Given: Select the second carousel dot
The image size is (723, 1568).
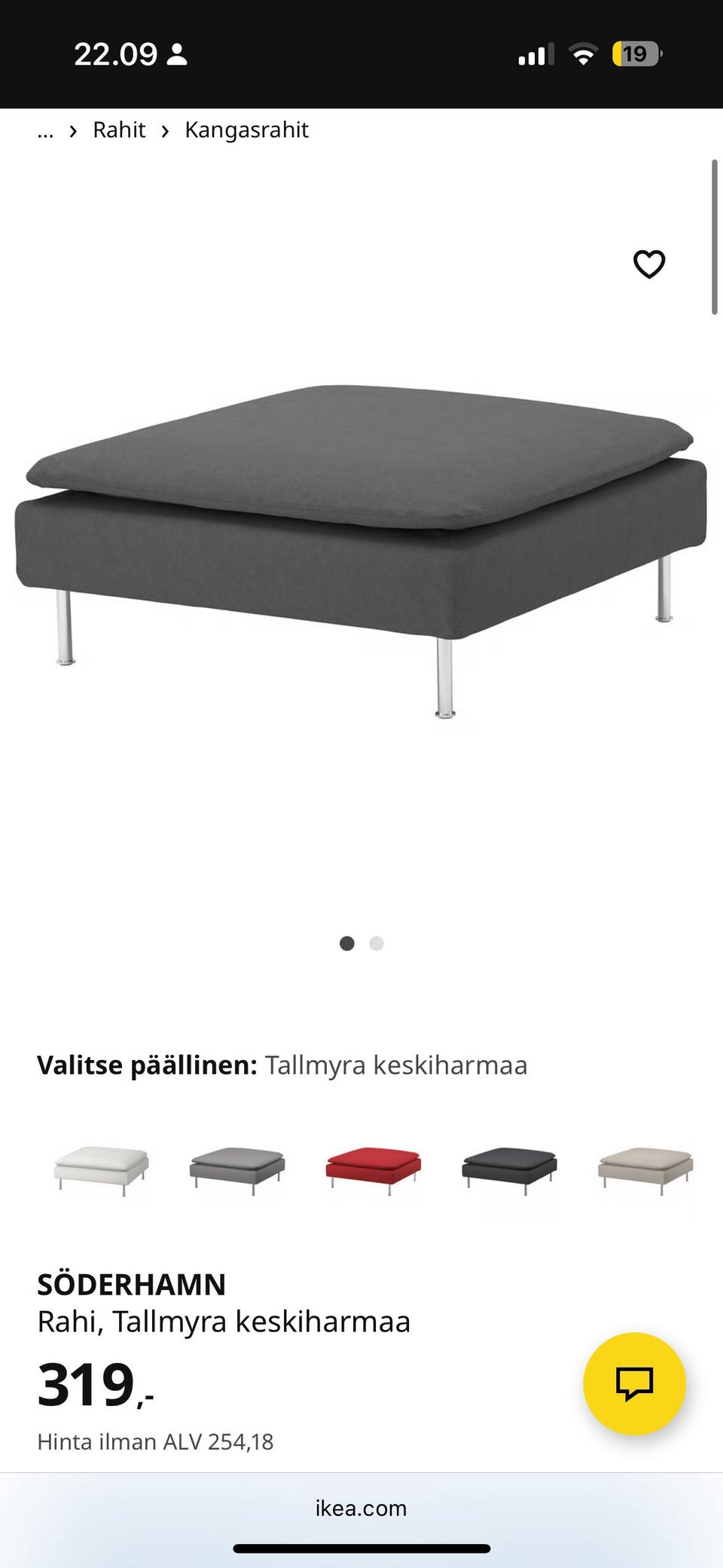Looking at the screenshot, I should (x=376, y=943).
